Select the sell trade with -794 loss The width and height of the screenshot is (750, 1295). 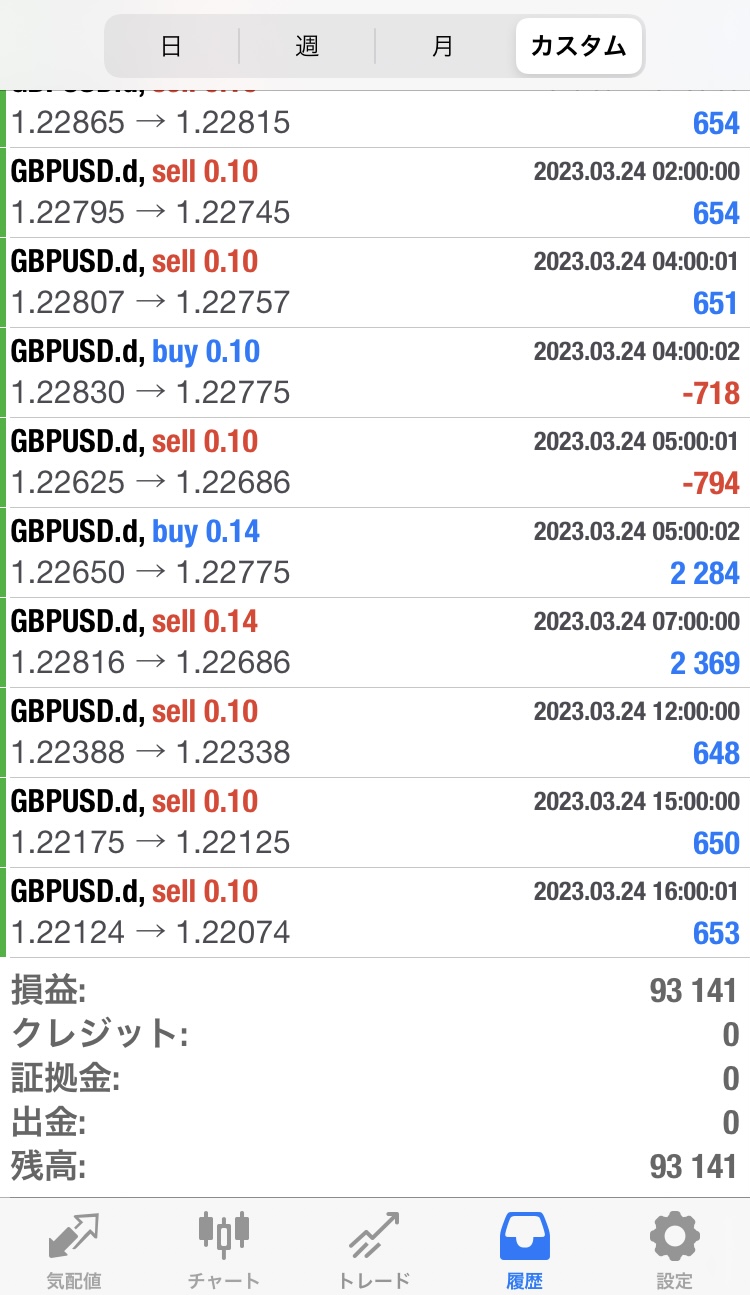375,462
